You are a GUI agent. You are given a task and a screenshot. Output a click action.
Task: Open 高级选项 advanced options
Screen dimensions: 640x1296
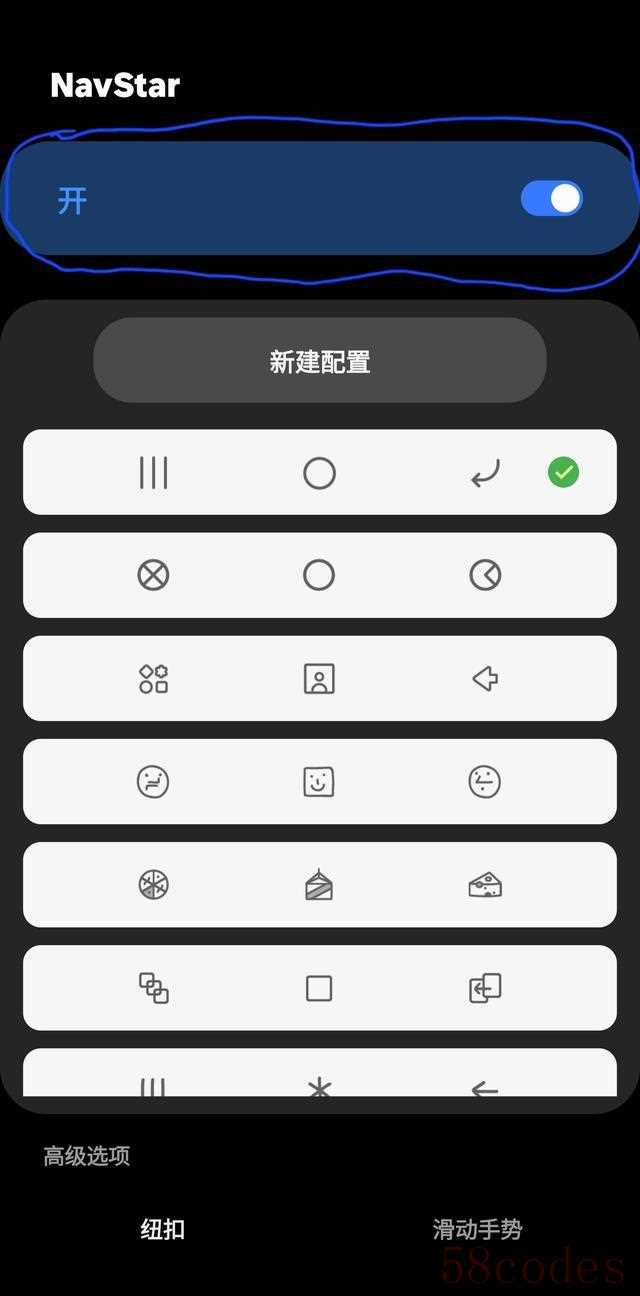pyautogui.click(x=87, y=1156)
